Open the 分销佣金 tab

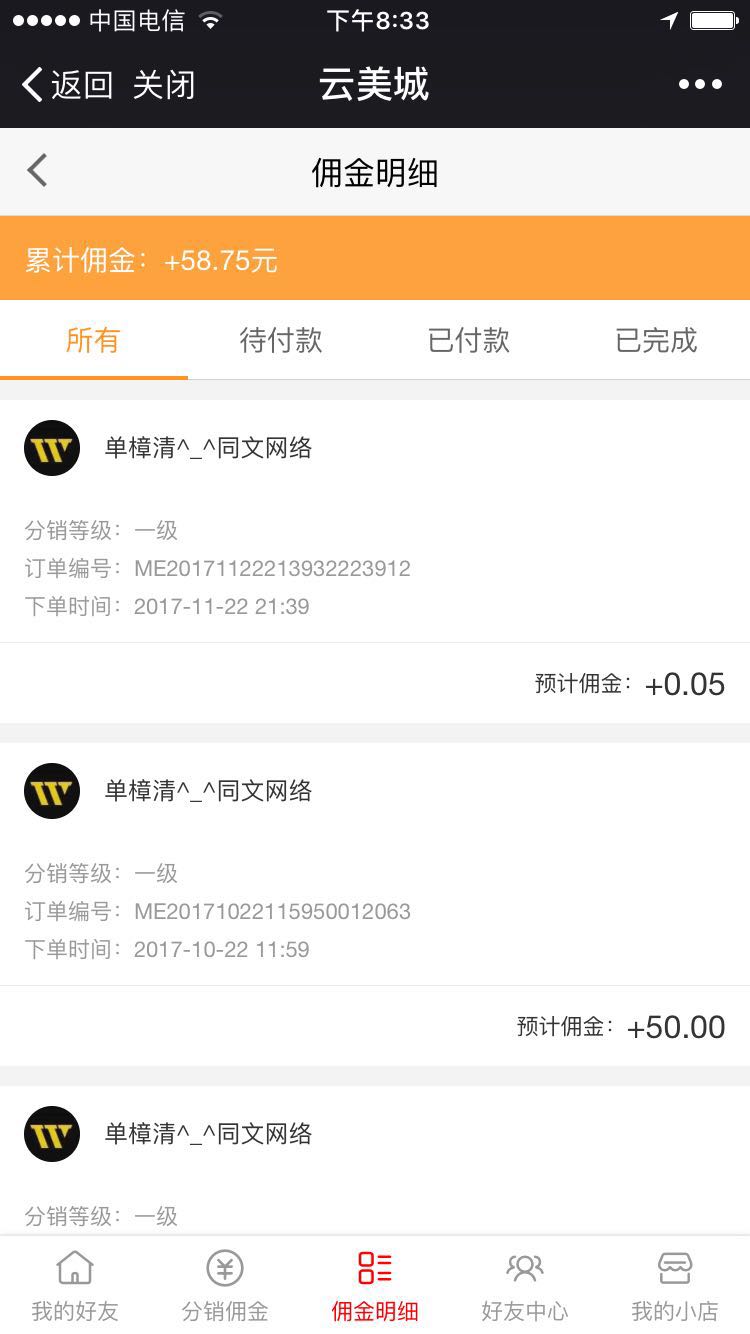coord(225,1286)
